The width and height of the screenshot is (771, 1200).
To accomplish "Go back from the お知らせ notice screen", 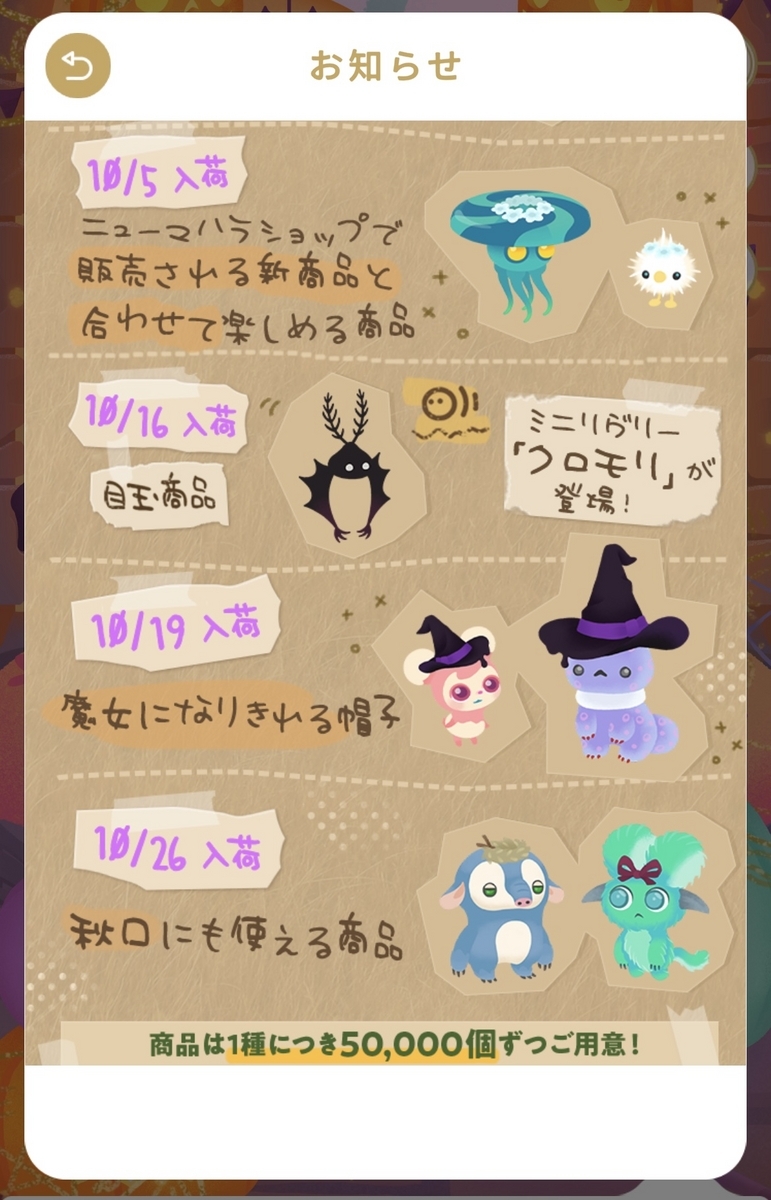I will click(x=78, y=66).
